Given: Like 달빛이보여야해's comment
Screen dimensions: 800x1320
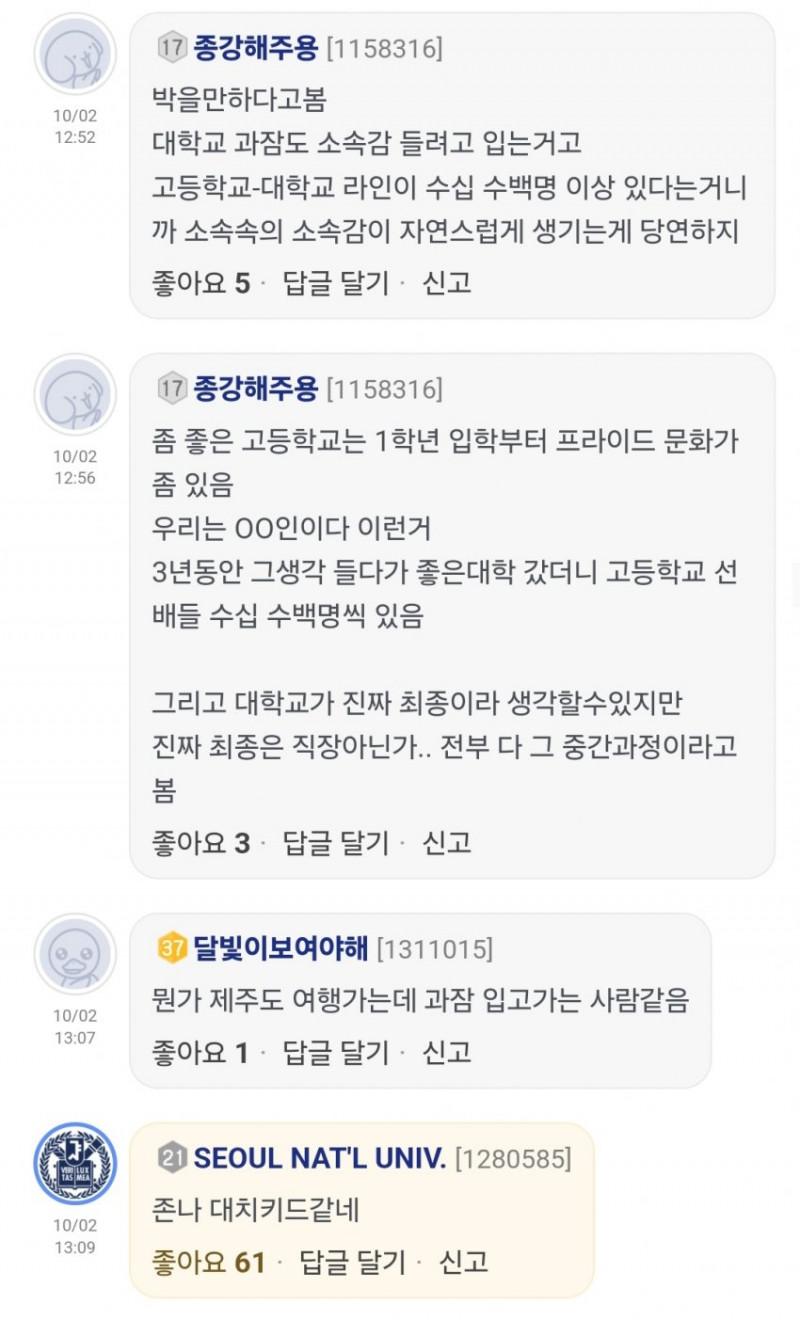Looking at the screenshot, I should point(200,1052).
